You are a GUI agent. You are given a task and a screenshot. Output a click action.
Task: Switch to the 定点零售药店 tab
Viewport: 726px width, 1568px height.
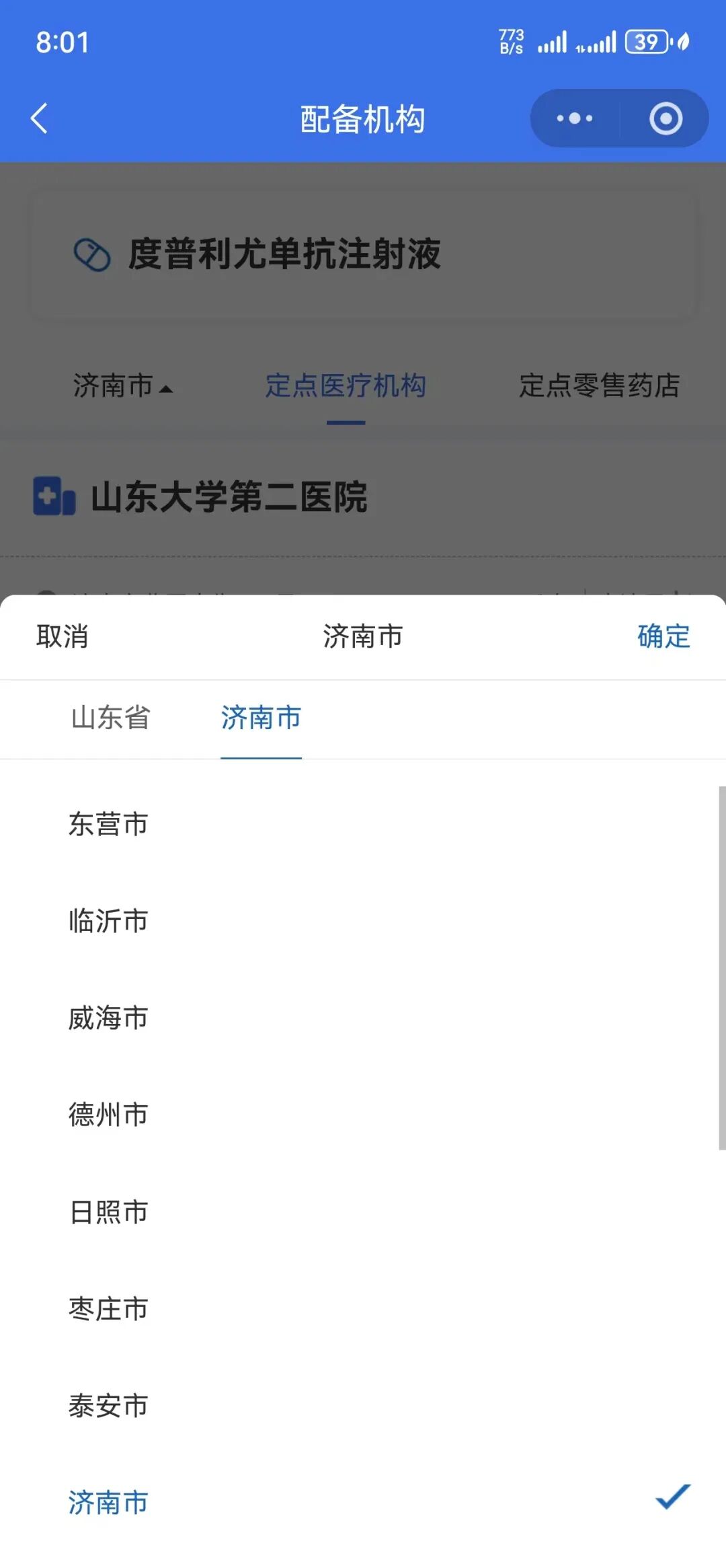pos(600,385)
